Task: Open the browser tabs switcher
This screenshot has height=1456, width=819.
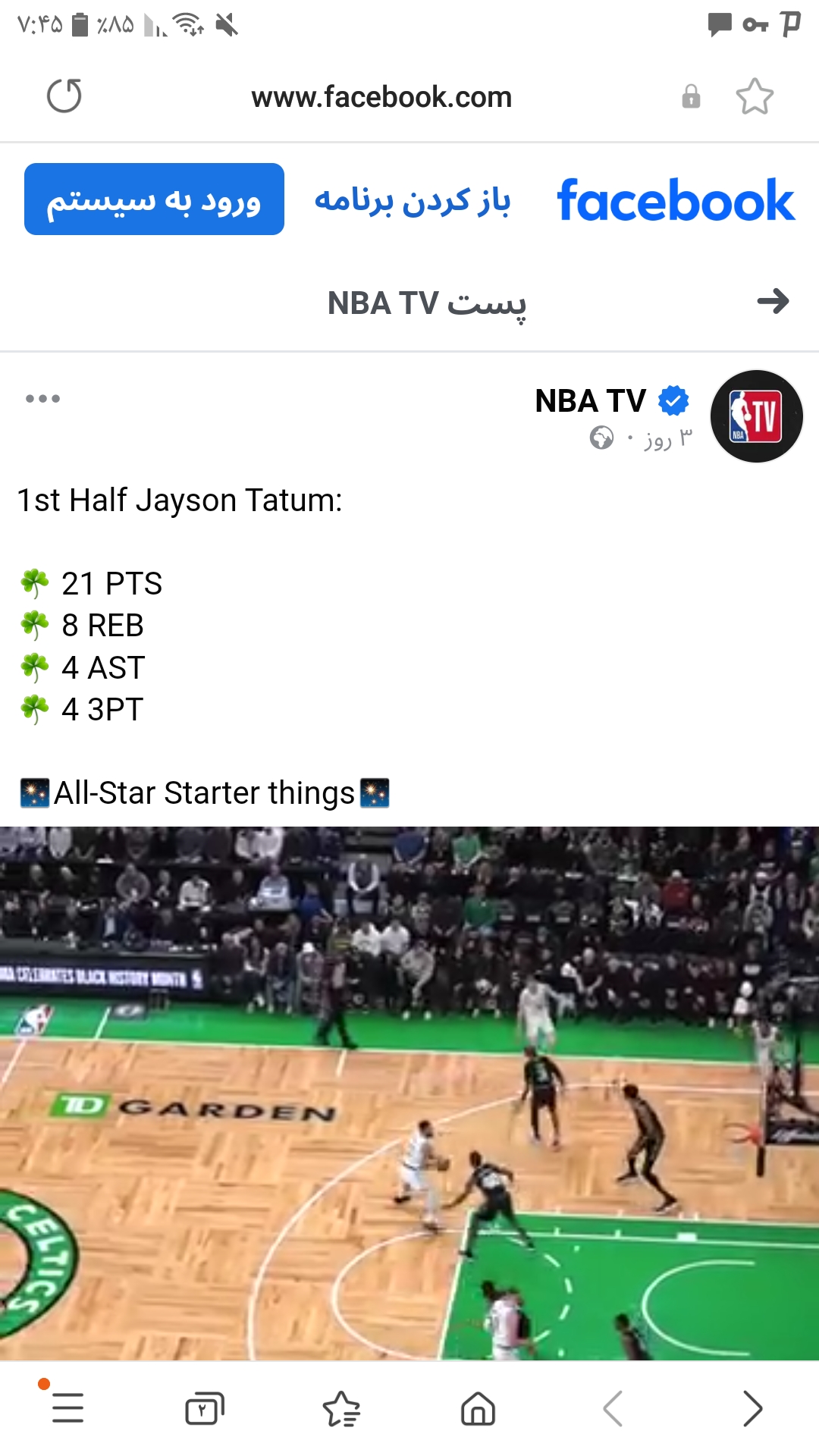Action: tap(205, 1409)
